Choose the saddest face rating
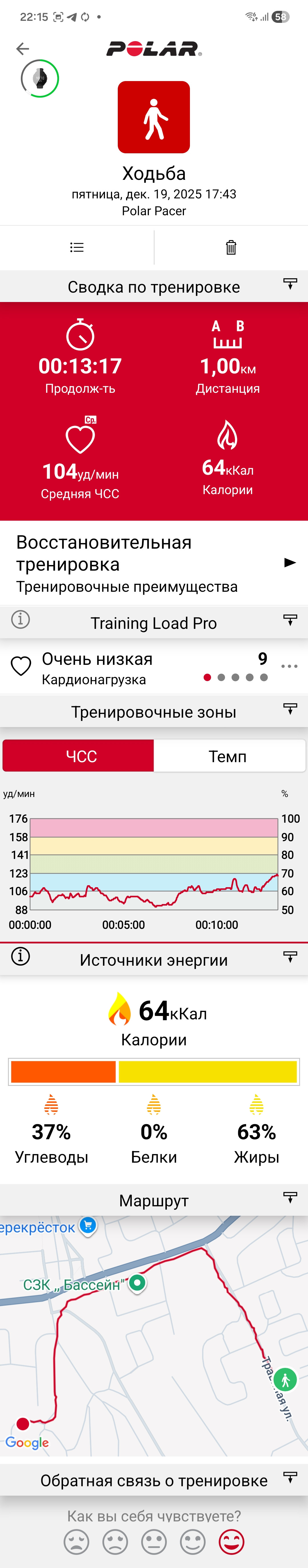 coord(76,1542)
